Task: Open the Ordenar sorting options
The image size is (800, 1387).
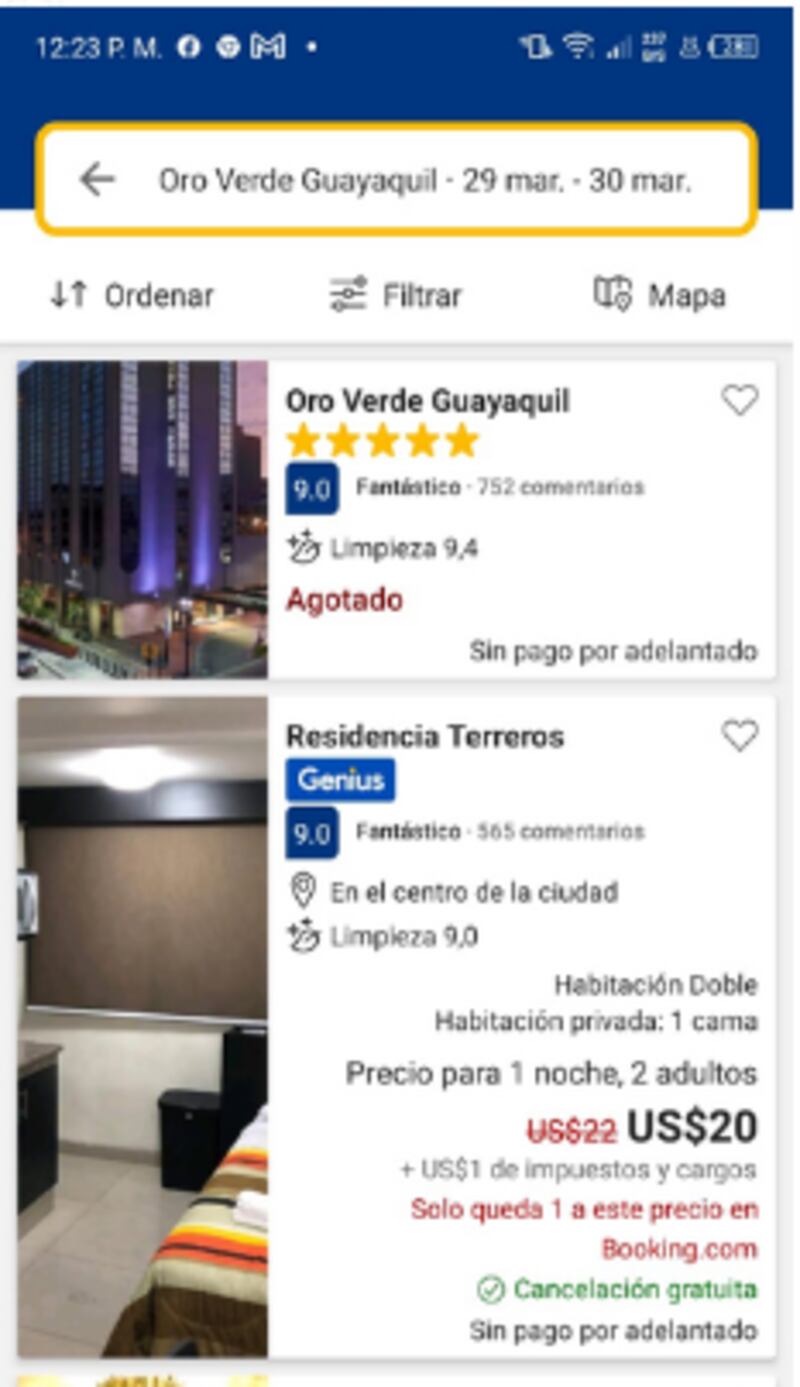Action: click(132, 295)
